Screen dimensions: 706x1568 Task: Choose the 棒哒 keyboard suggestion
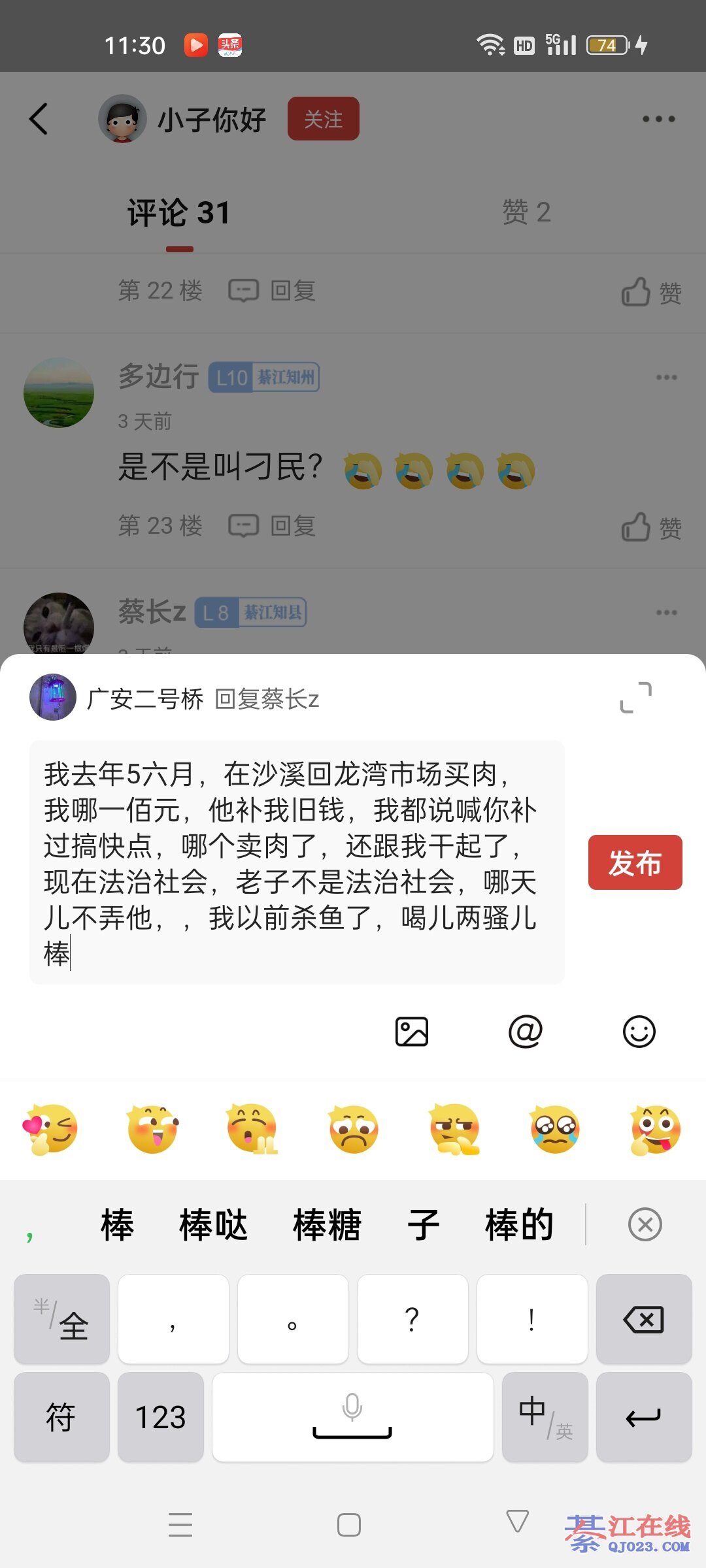pyautogui.click(x=214, y=1224)
